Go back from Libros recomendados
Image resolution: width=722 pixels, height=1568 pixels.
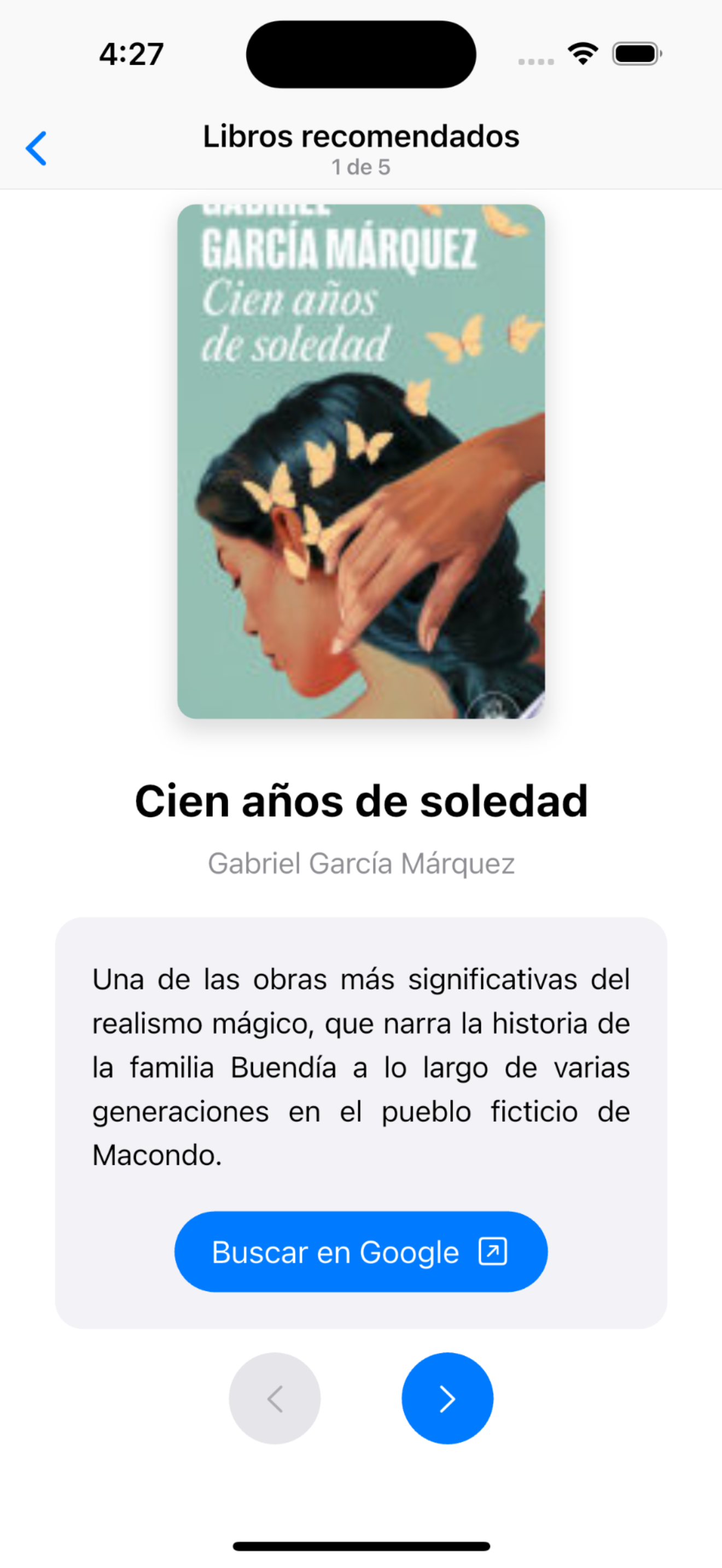(x=37, y=148)
